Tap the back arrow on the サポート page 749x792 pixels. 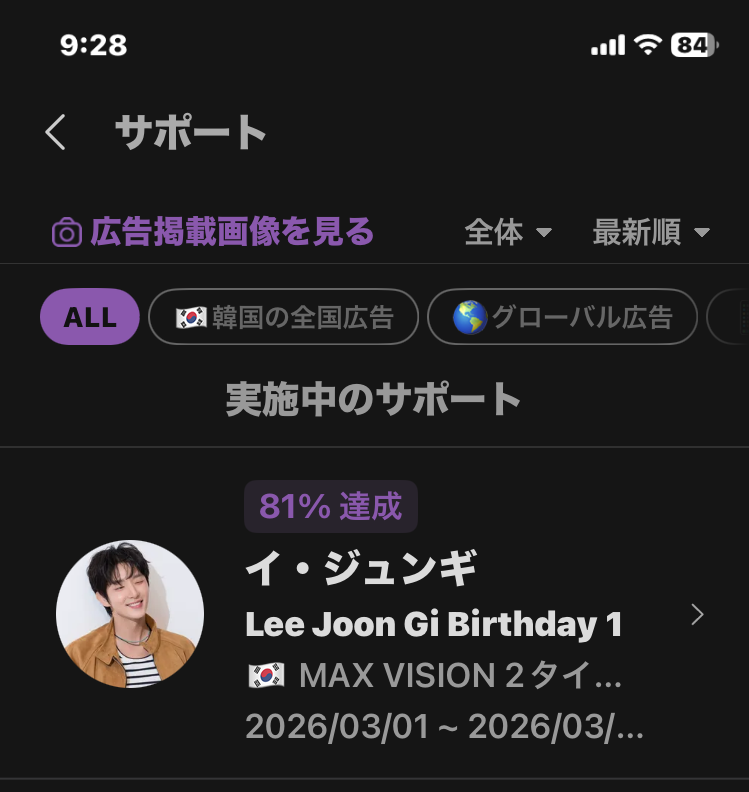click(56, 131)
